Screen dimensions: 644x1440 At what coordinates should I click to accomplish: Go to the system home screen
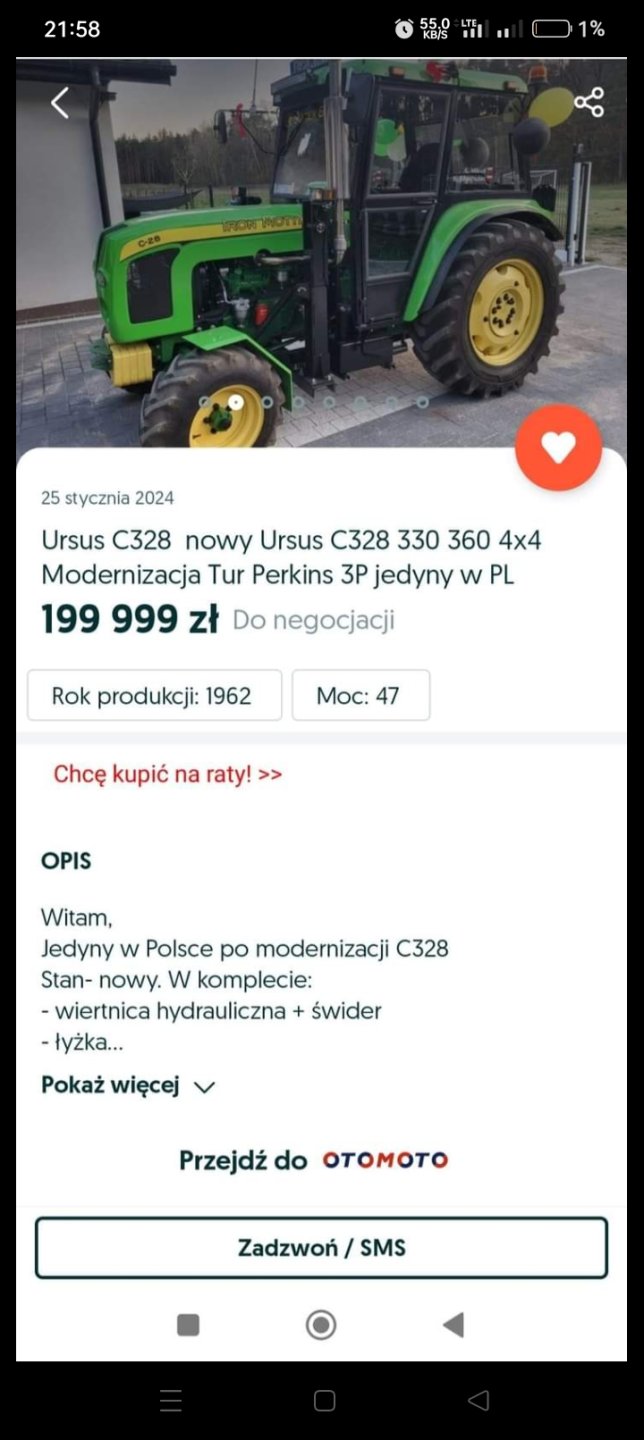(x=324, y=1402)
